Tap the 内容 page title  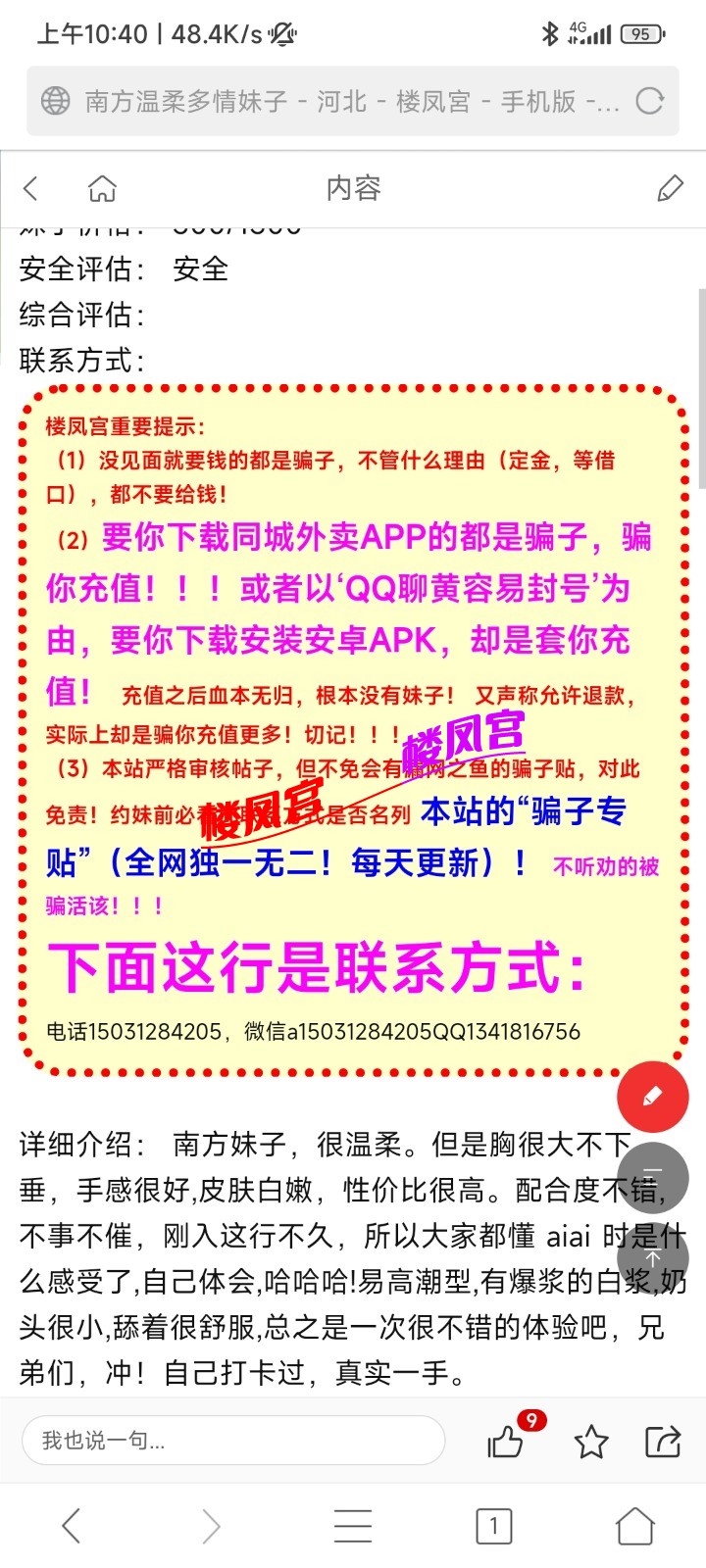point(353,188)
